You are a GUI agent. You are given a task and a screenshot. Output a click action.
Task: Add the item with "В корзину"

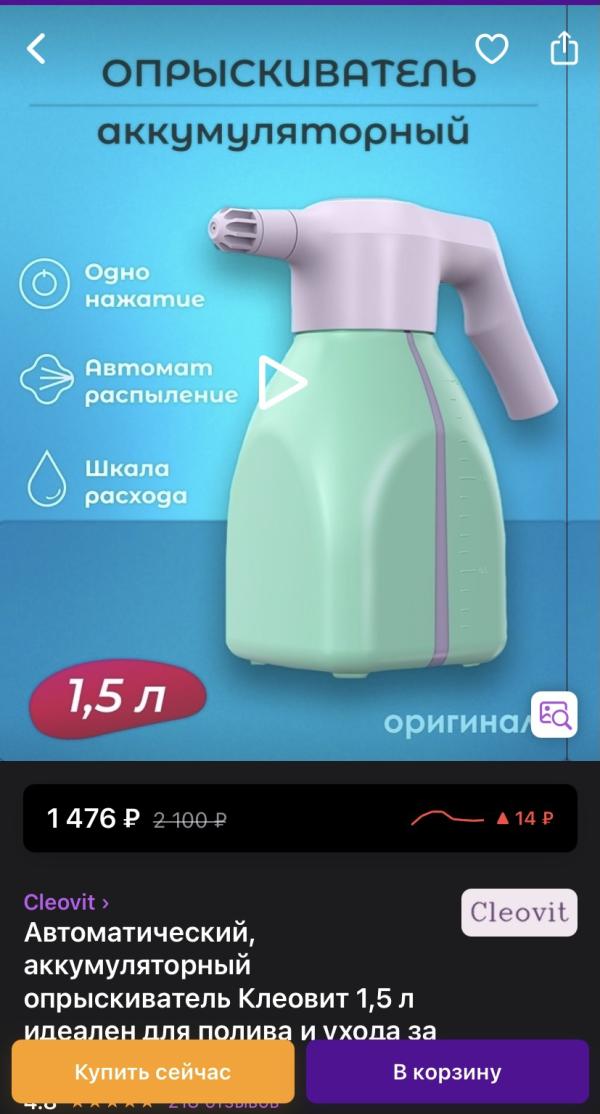447,1072
